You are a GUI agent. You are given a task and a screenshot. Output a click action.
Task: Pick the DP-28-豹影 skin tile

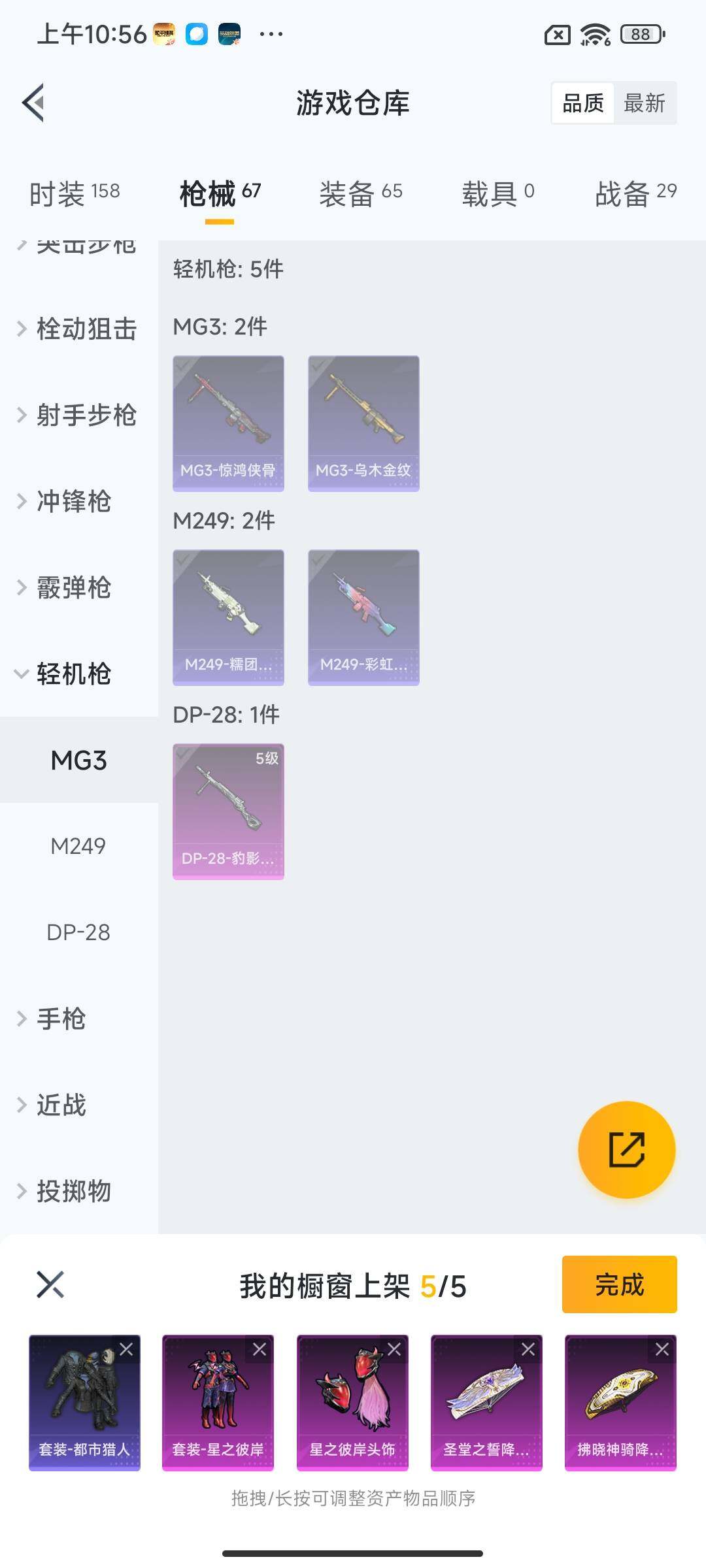[x=228, y=811]
